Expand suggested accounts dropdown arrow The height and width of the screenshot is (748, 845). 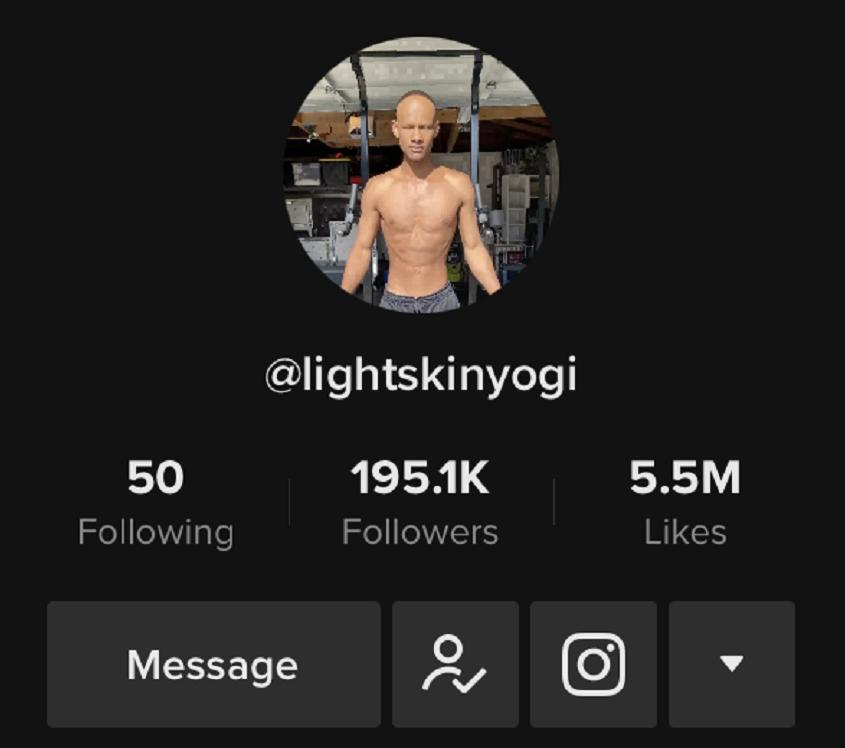(732, 664)
